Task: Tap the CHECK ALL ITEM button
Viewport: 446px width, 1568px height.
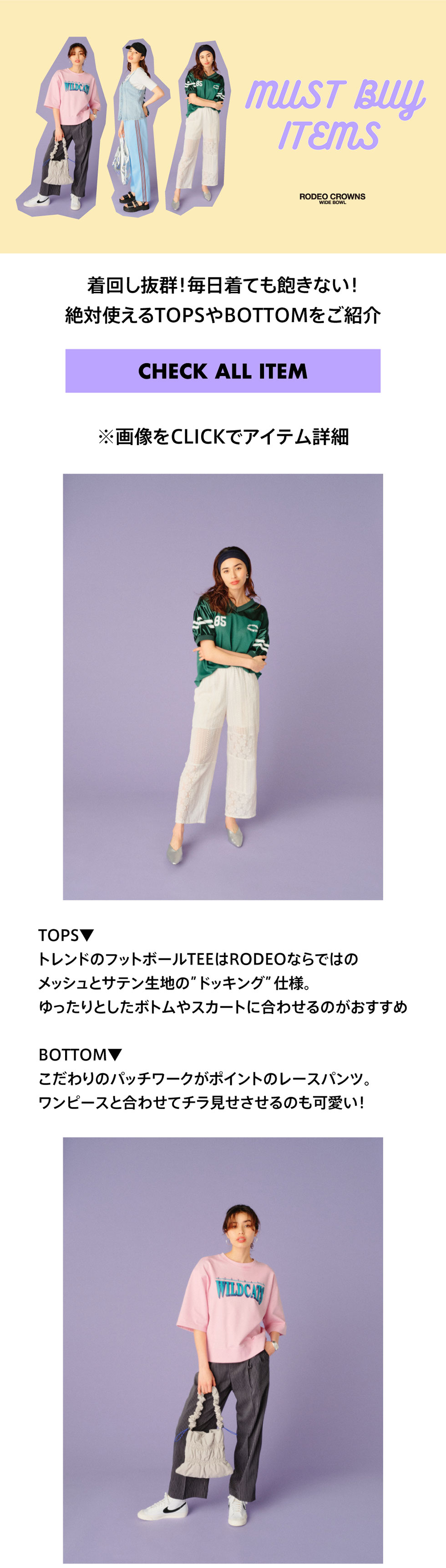Action: (223, 371)
